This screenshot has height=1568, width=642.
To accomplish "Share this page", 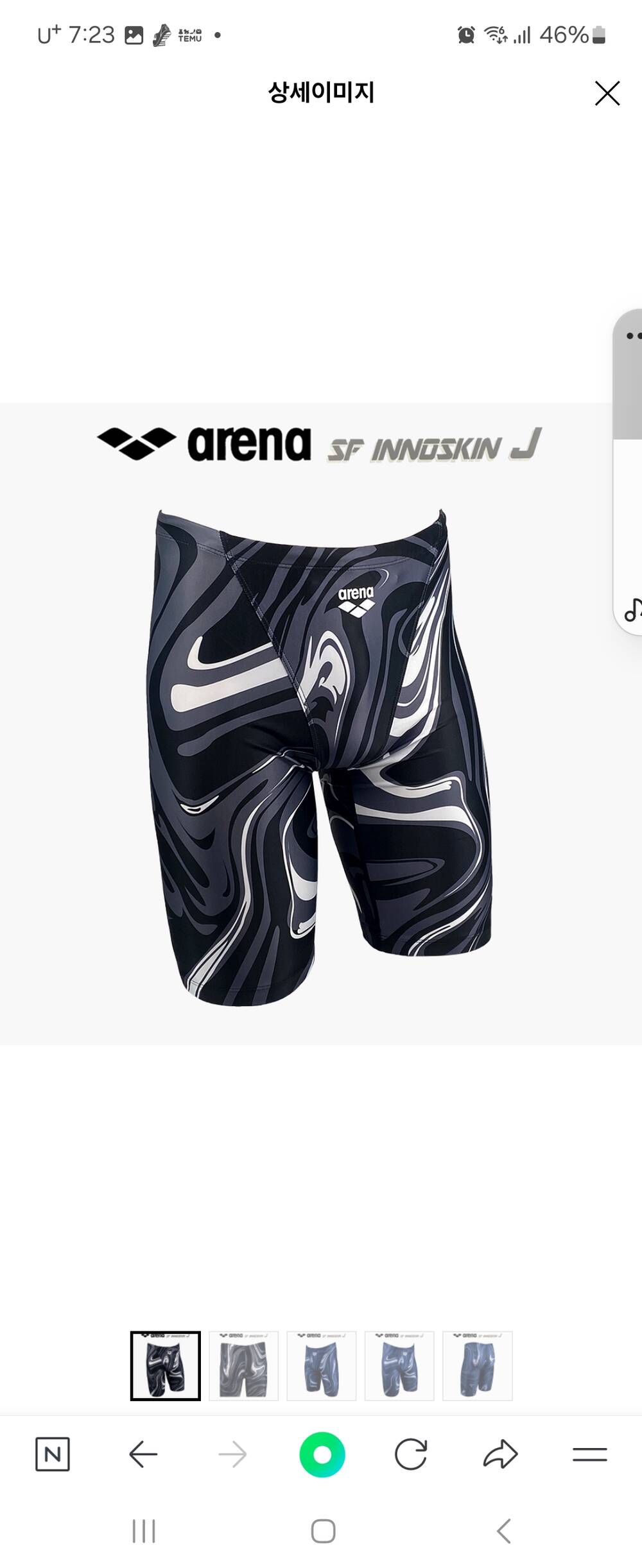I will tap(500, 1454).
